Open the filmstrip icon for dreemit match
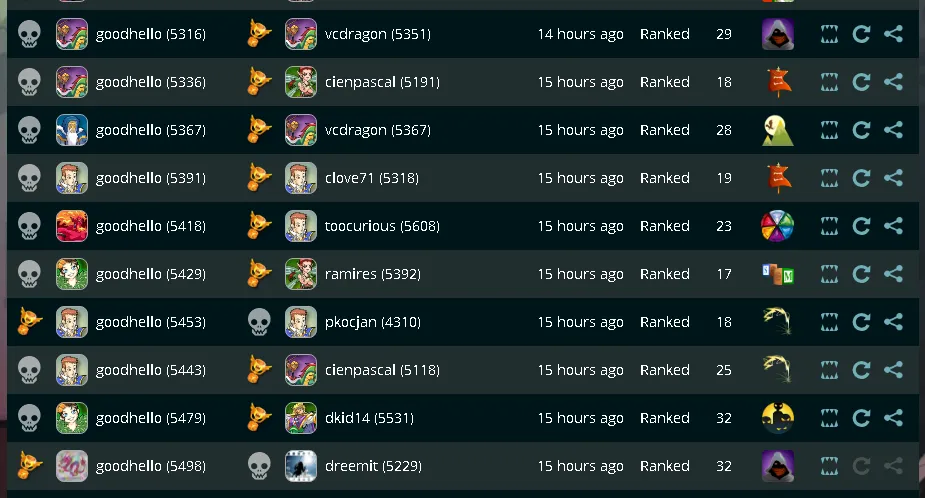Viewport: 925px width, 498px height. pos(829,466)
